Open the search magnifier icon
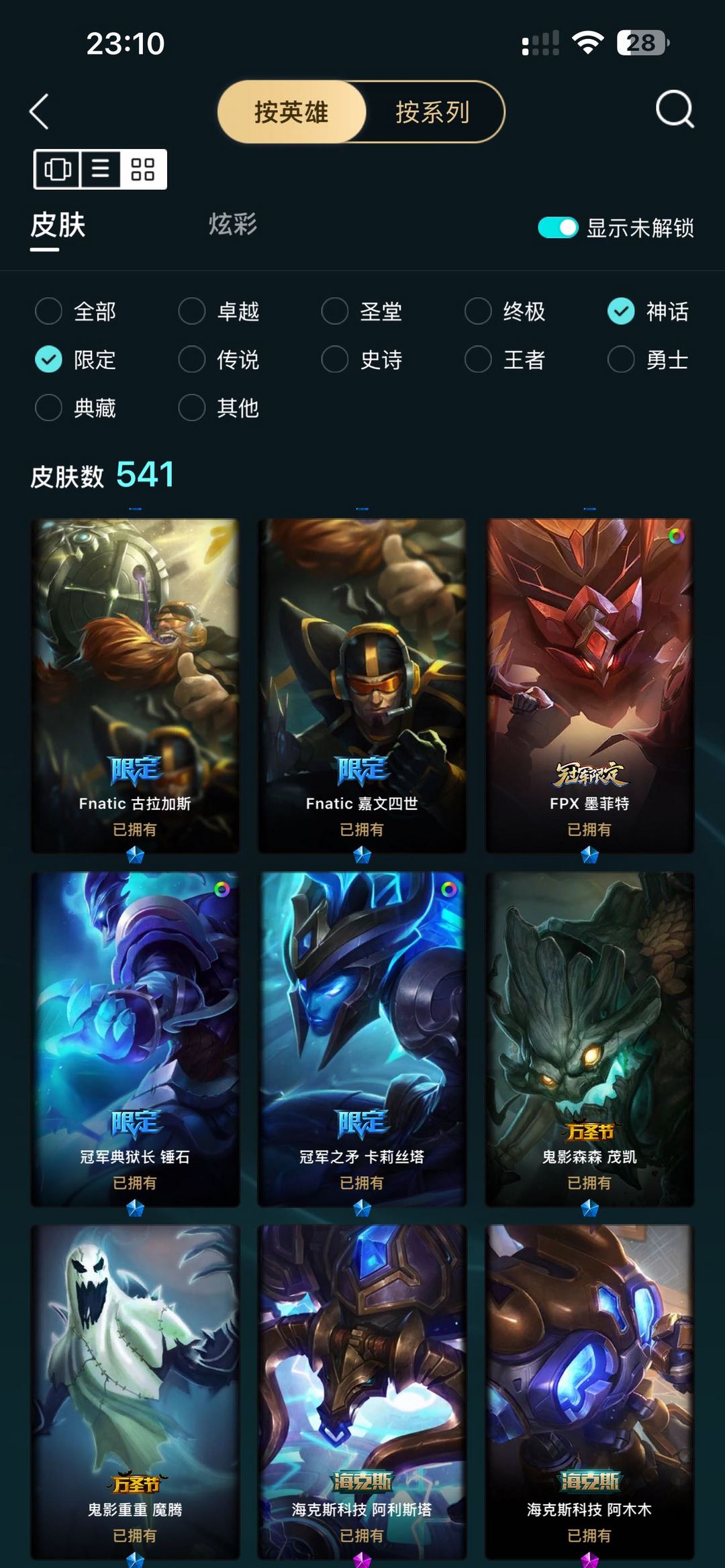Screen dimensions: 725x1568 pyautogui.click(x=674, y=109)
